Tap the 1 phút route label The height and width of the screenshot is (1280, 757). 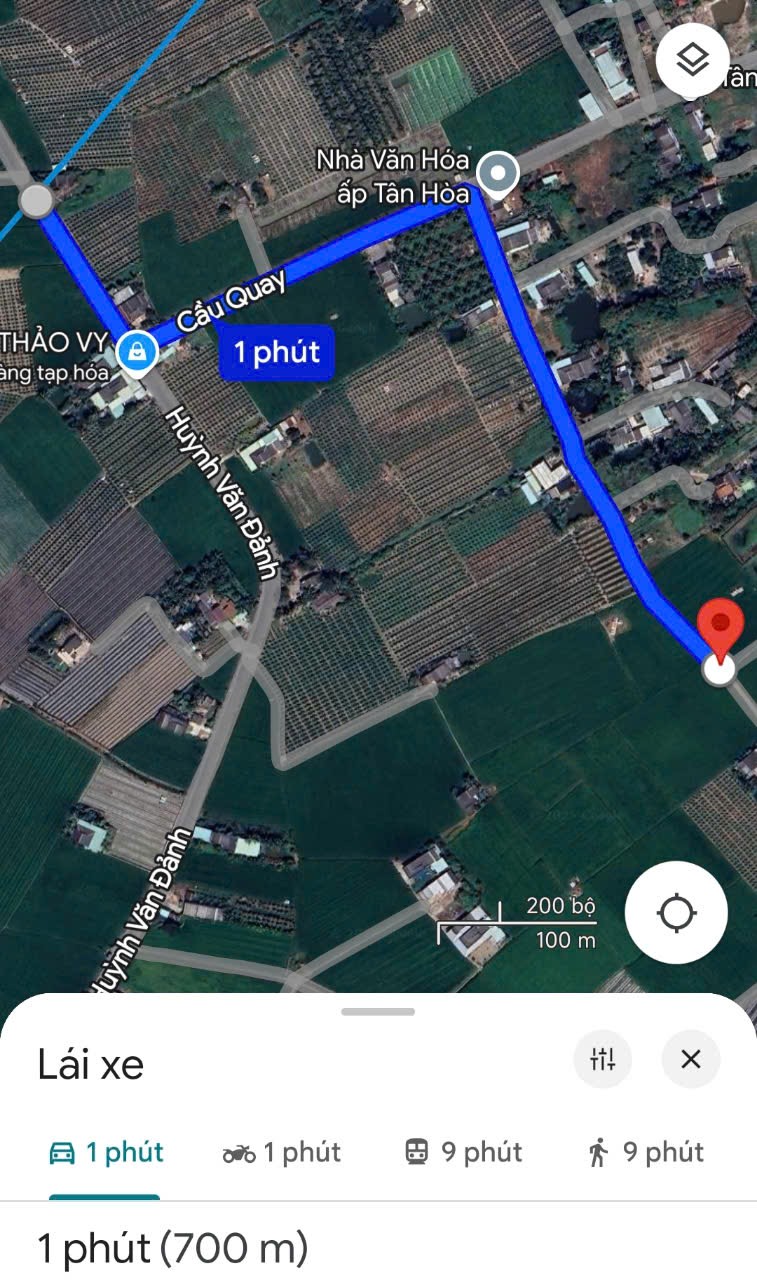click(277, 353)
